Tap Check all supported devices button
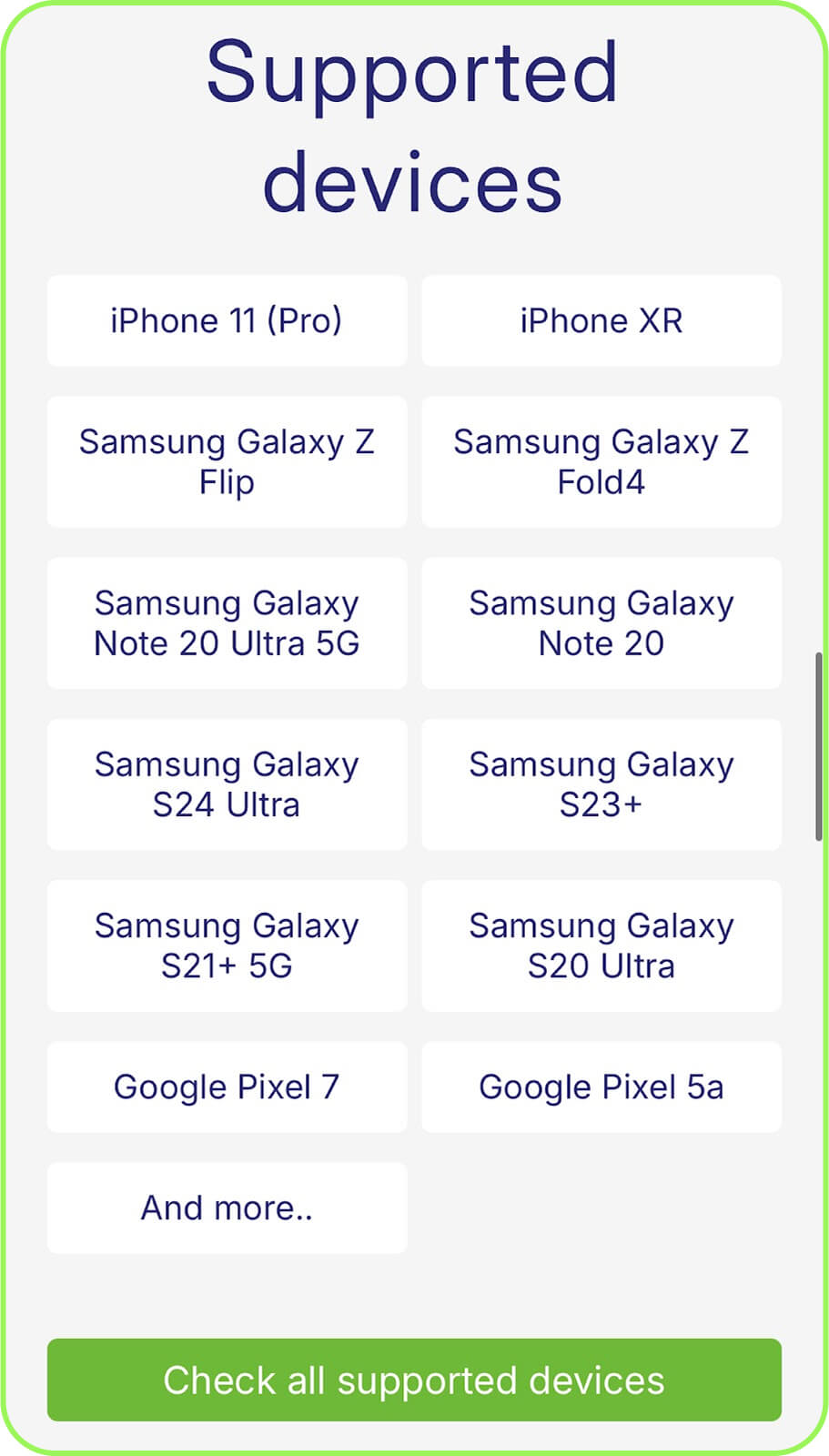The width and height of the screenshot is (829, 1456). click(x=414, y=1380)
